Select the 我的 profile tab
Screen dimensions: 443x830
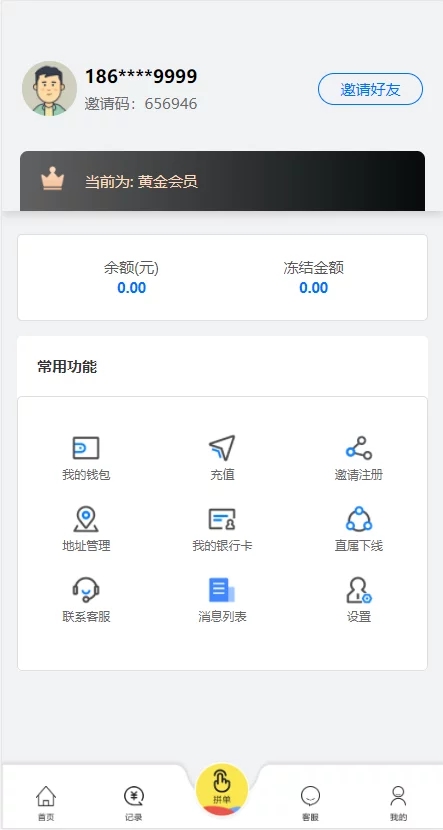398,804
